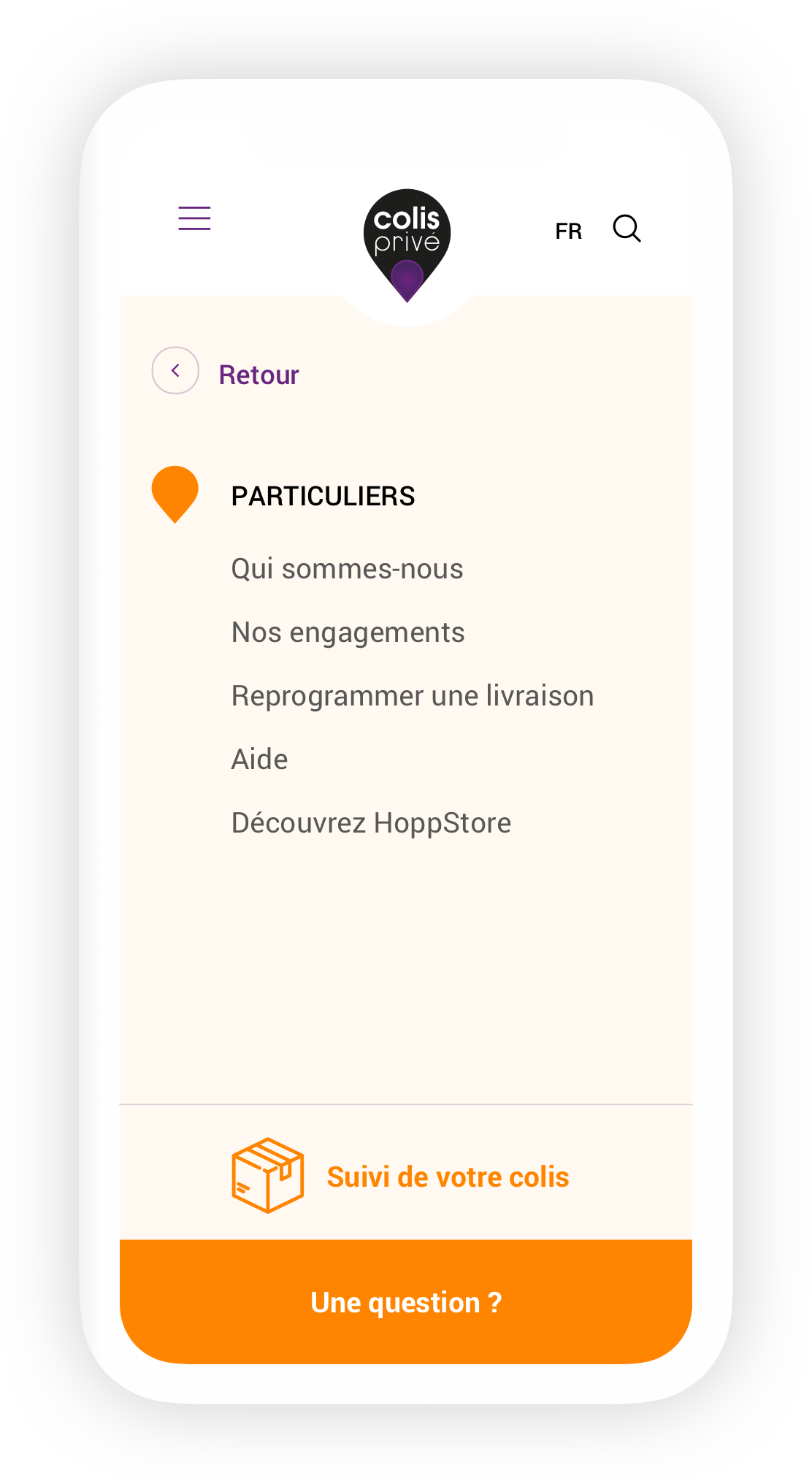Select Reprogrammer une livraison
The width and height of the screenshot is (812, 1484).
(x=413, y=696)
